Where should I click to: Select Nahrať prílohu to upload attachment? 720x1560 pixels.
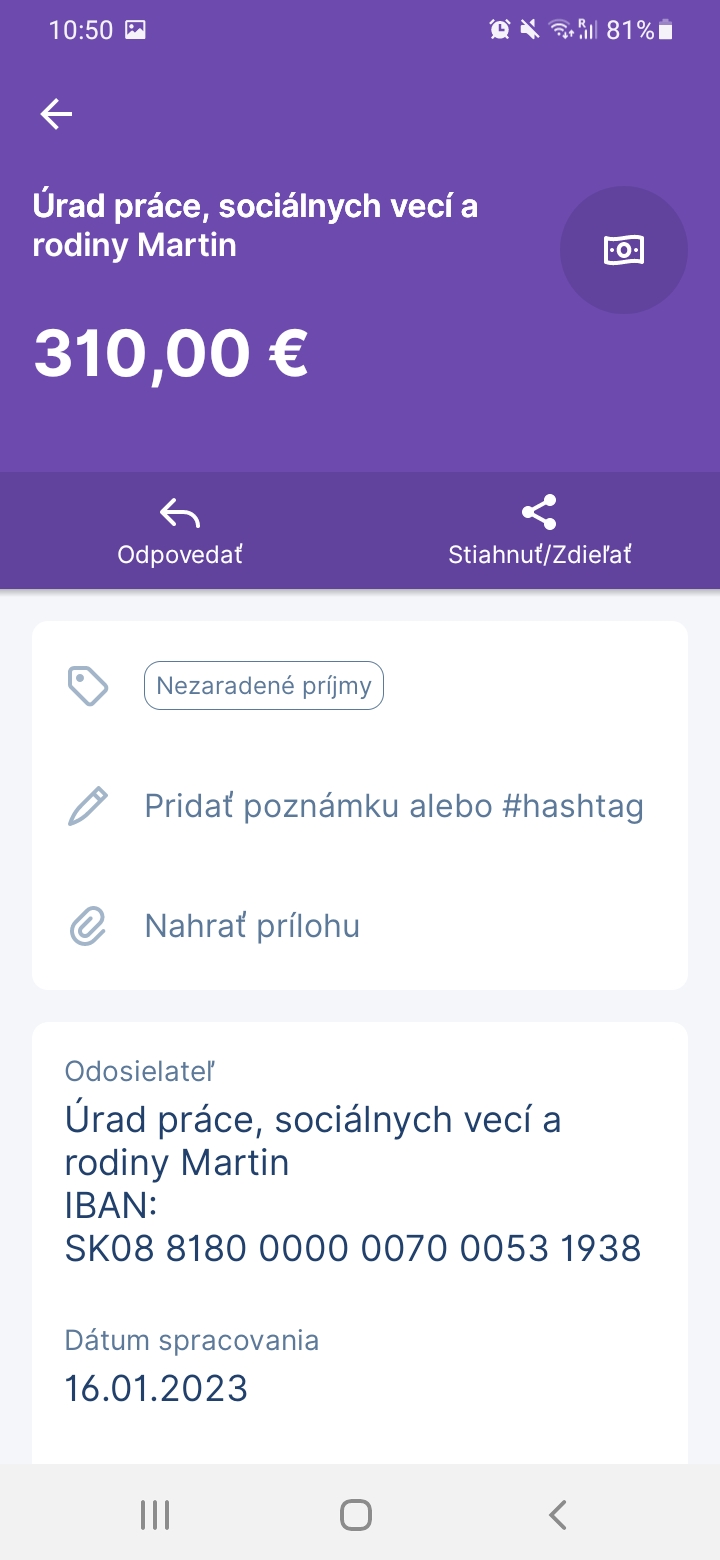click(x=252, y=926)
